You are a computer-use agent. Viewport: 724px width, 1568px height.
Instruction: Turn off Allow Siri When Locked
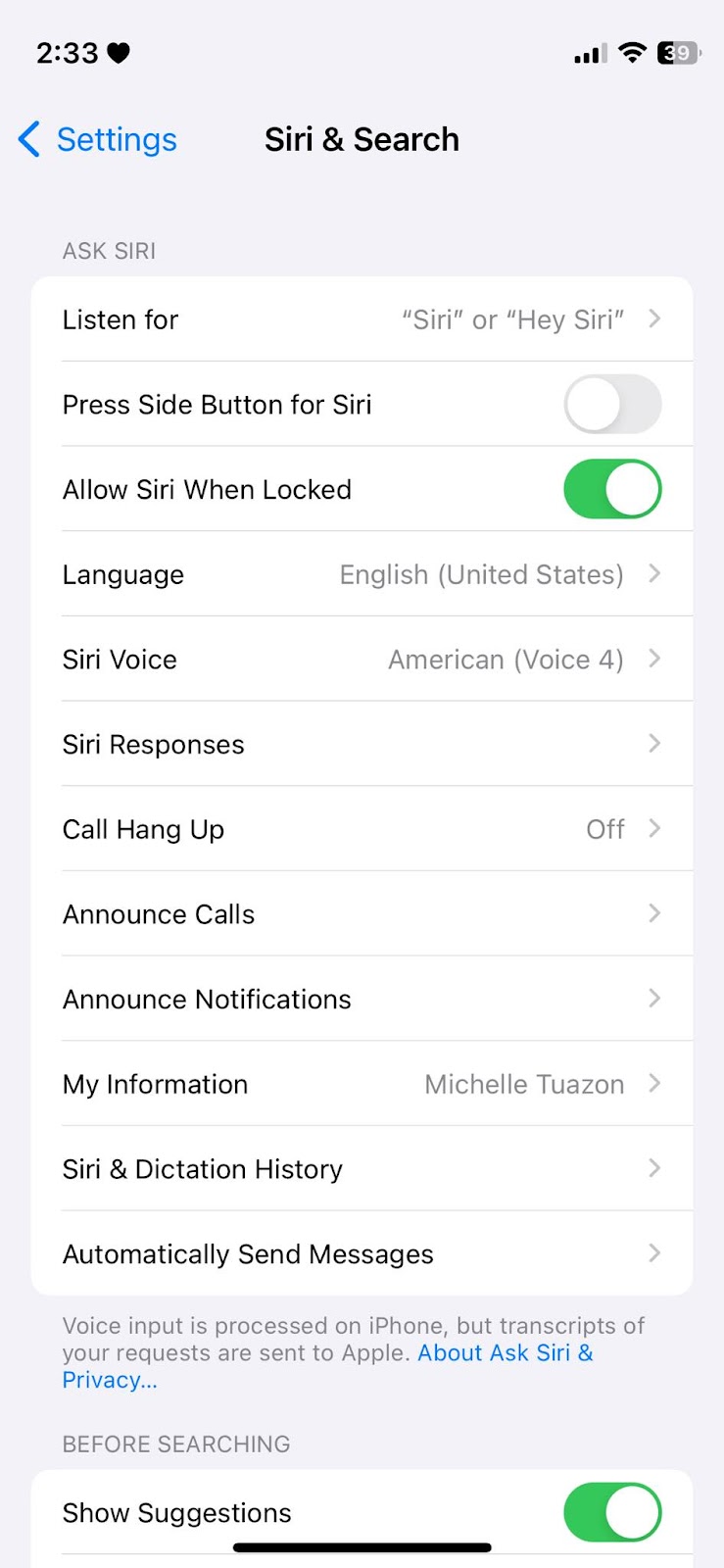point(612,489)
